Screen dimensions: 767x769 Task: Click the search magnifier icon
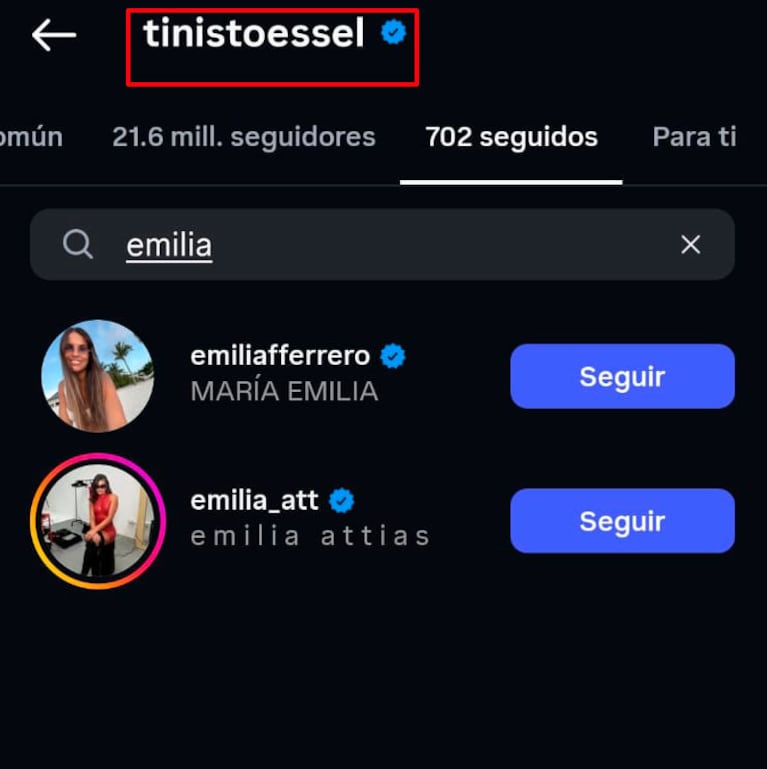[x=78, y=243]
